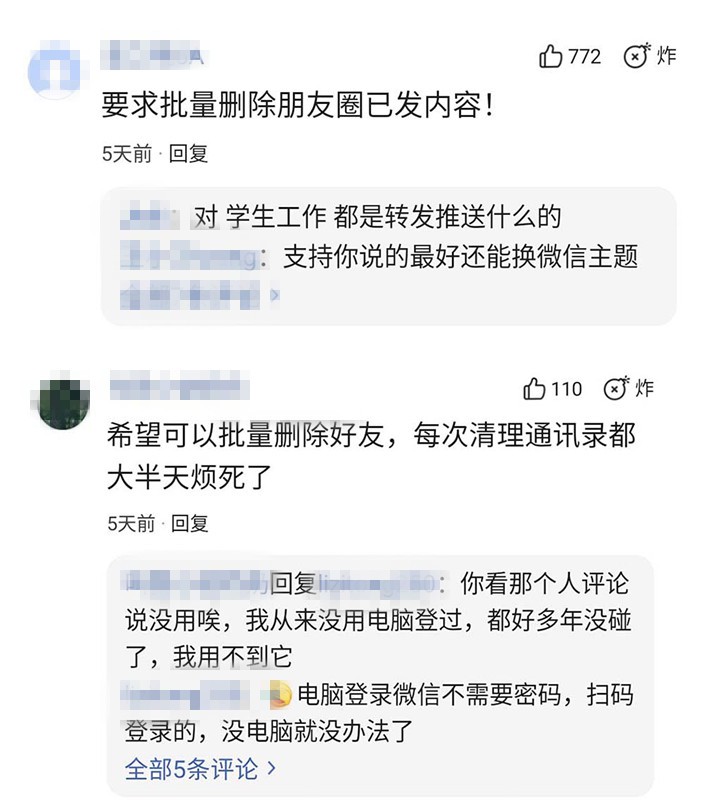Tap 炸 on the 批量删除好友 comment

coord(629,389)
